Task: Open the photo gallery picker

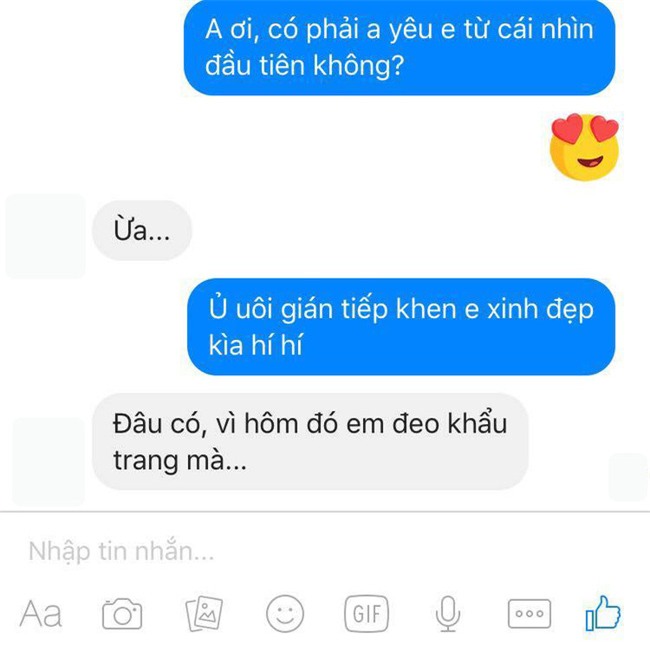Action: [x=204, y=613]
